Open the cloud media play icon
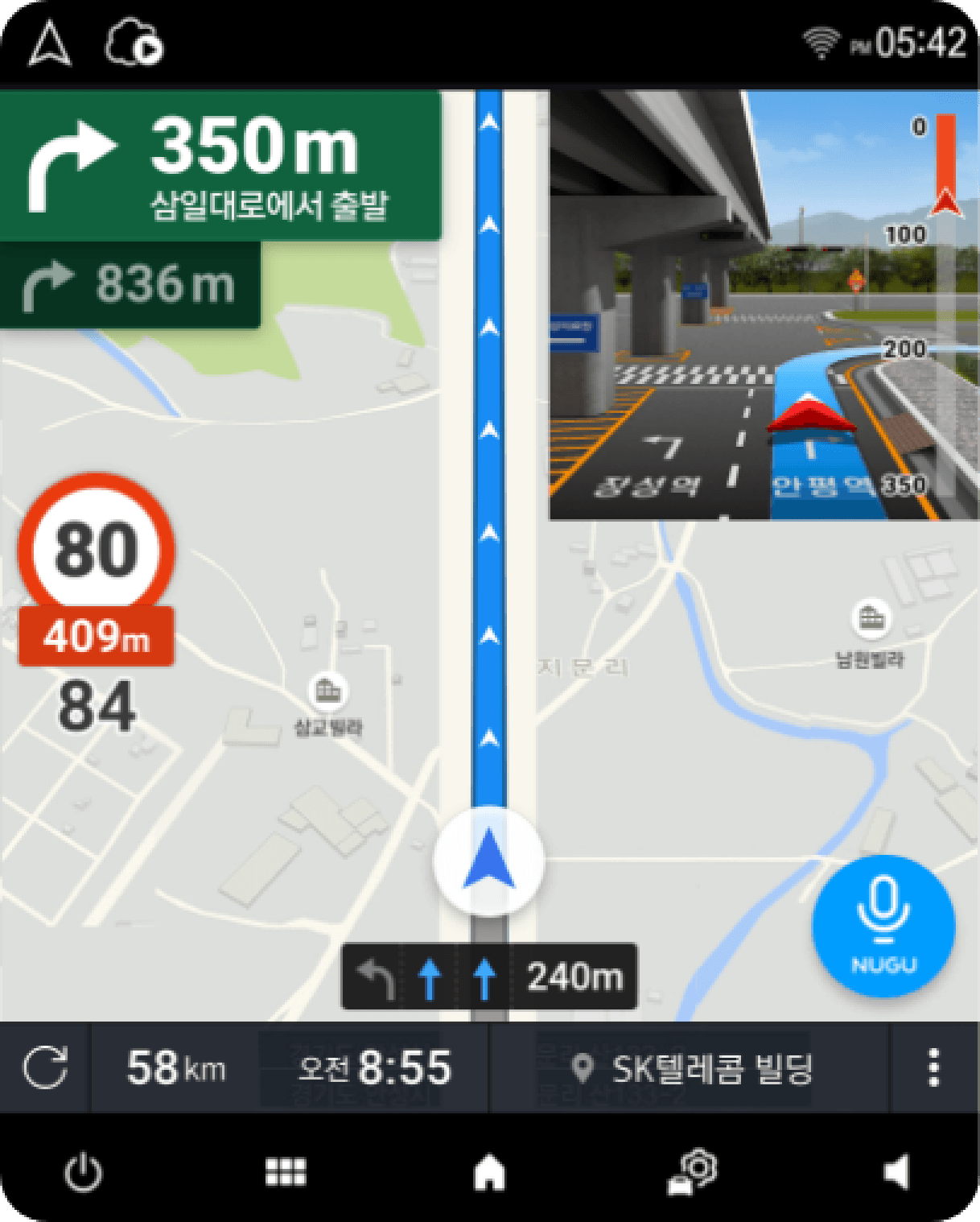The image size is (980, 1222). click(x=134, y=43)
